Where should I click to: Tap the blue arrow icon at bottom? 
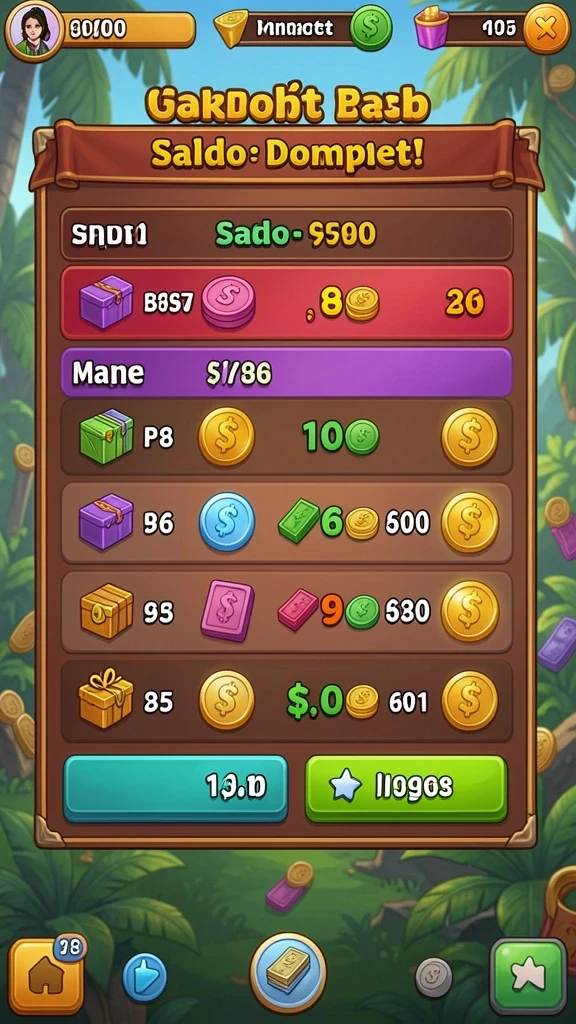point(145,977)
